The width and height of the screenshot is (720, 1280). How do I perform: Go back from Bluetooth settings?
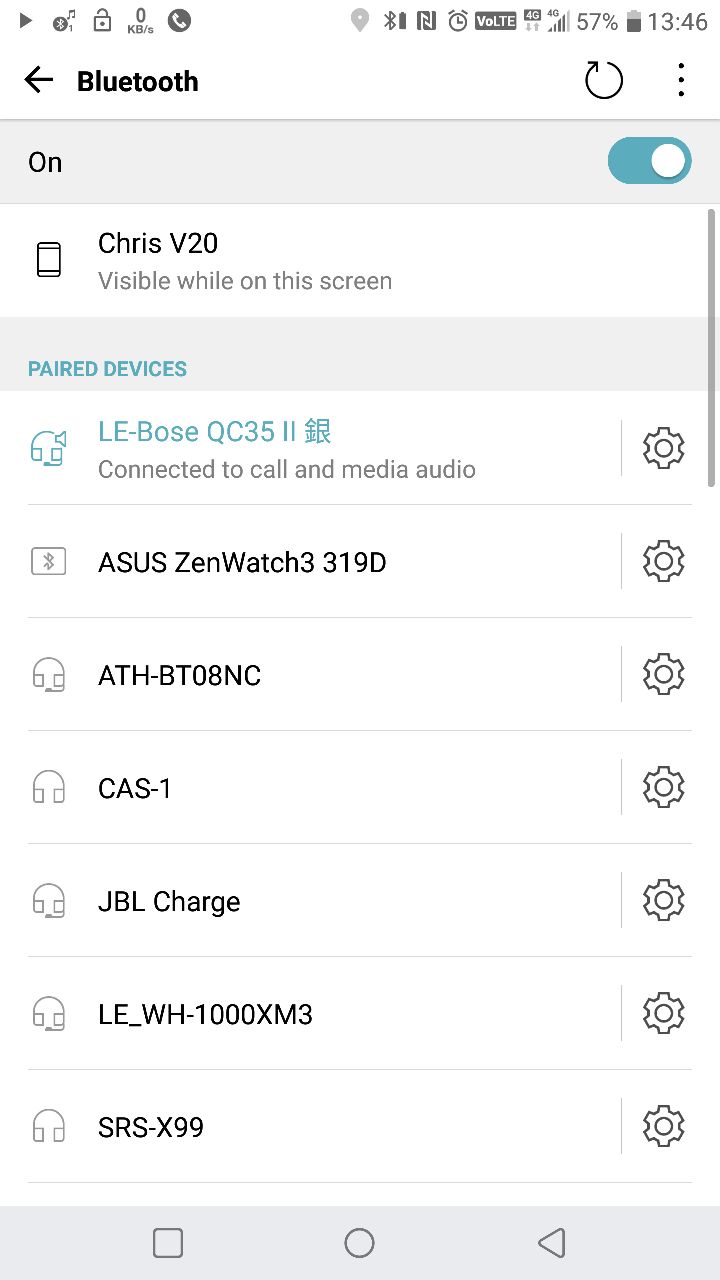click(x=39, y=80)
